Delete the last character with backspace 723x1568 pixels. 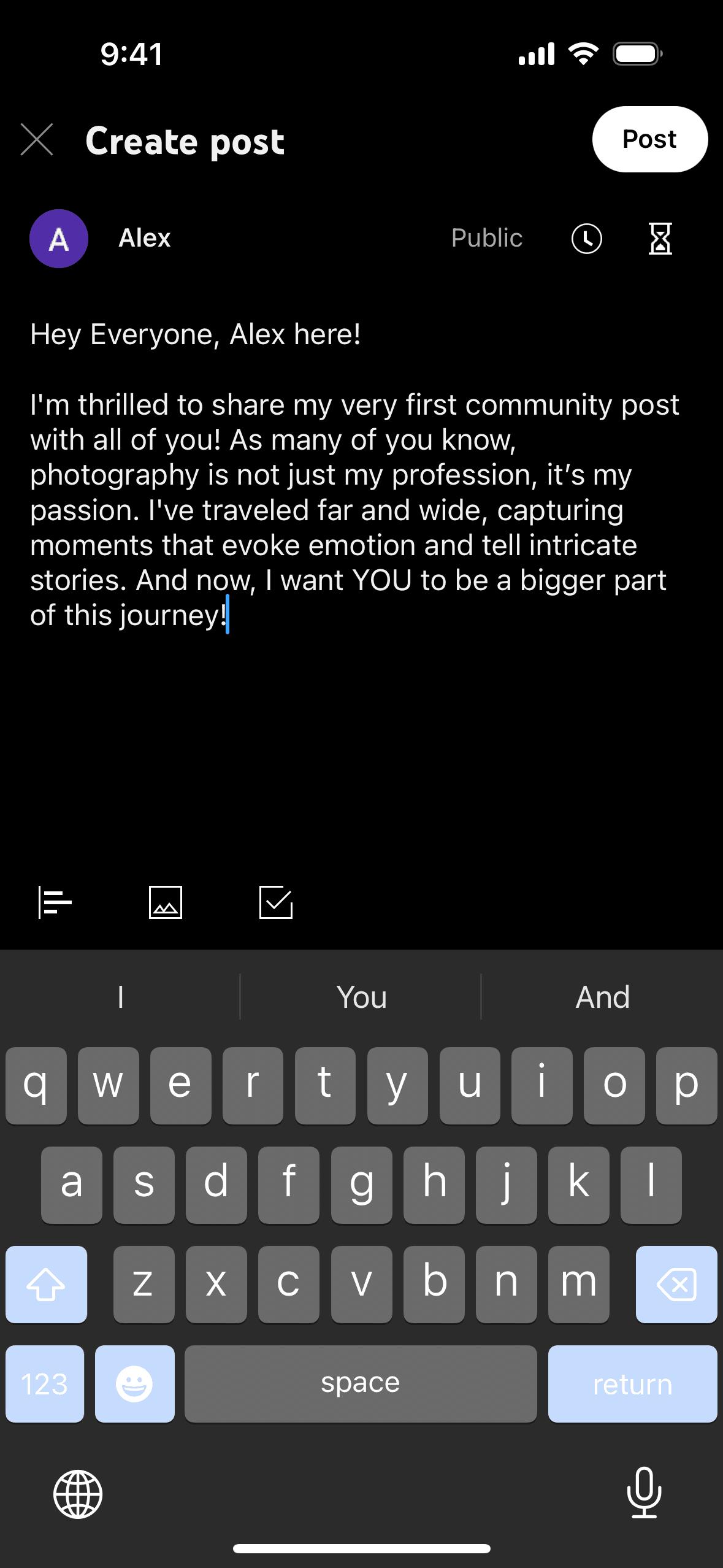coord(676,1284)
